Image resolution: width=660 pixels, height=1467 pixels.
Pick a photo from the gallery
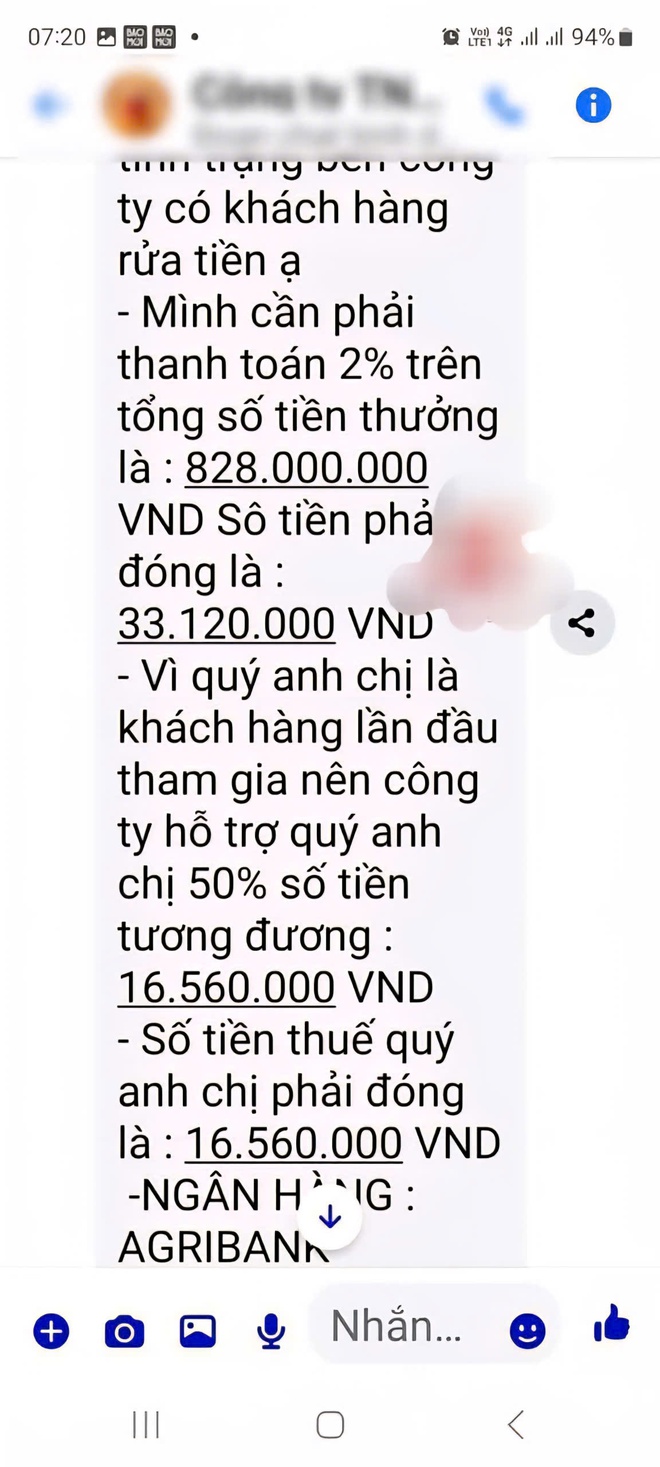tap(197, 1331)
